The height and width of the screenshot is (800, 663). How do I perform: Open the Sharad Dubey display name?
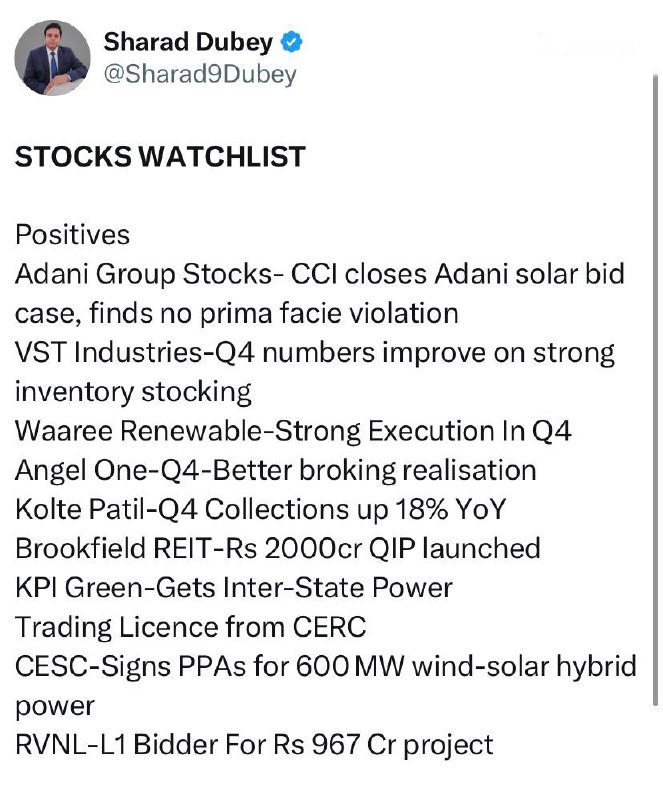[x=189, y=41]
